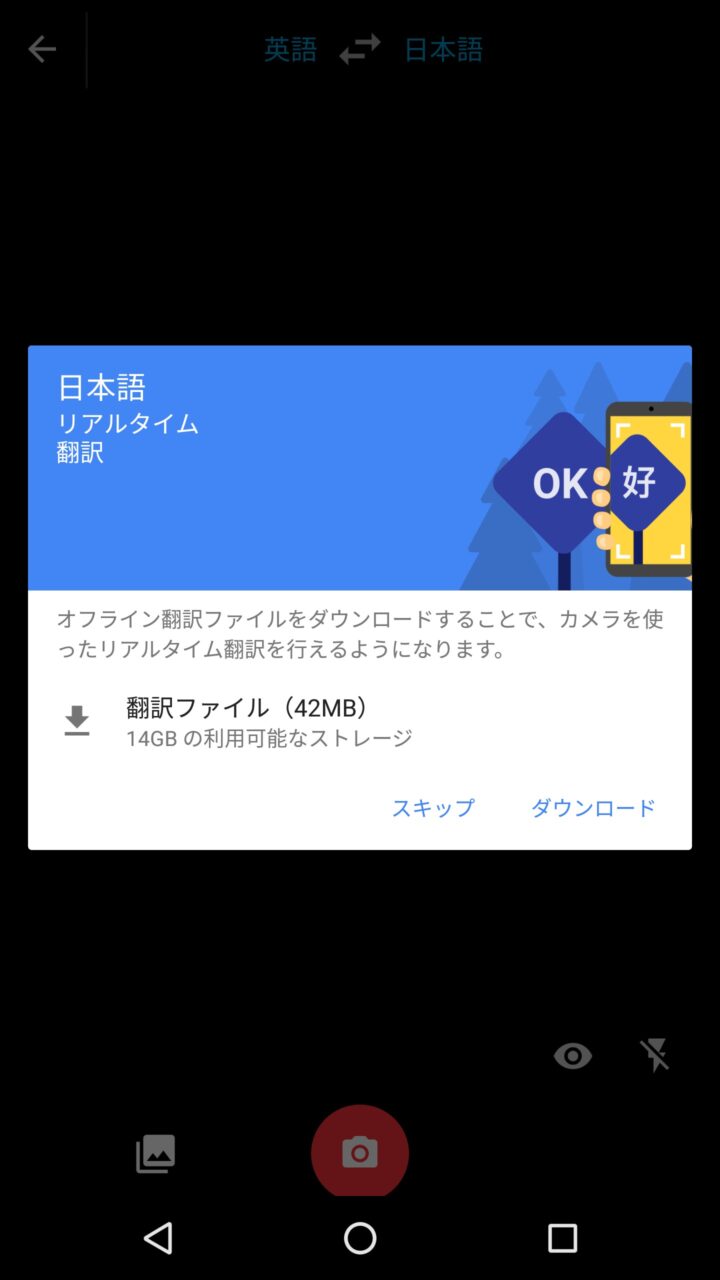Tap the red camera shutter button

point(360,1152)
